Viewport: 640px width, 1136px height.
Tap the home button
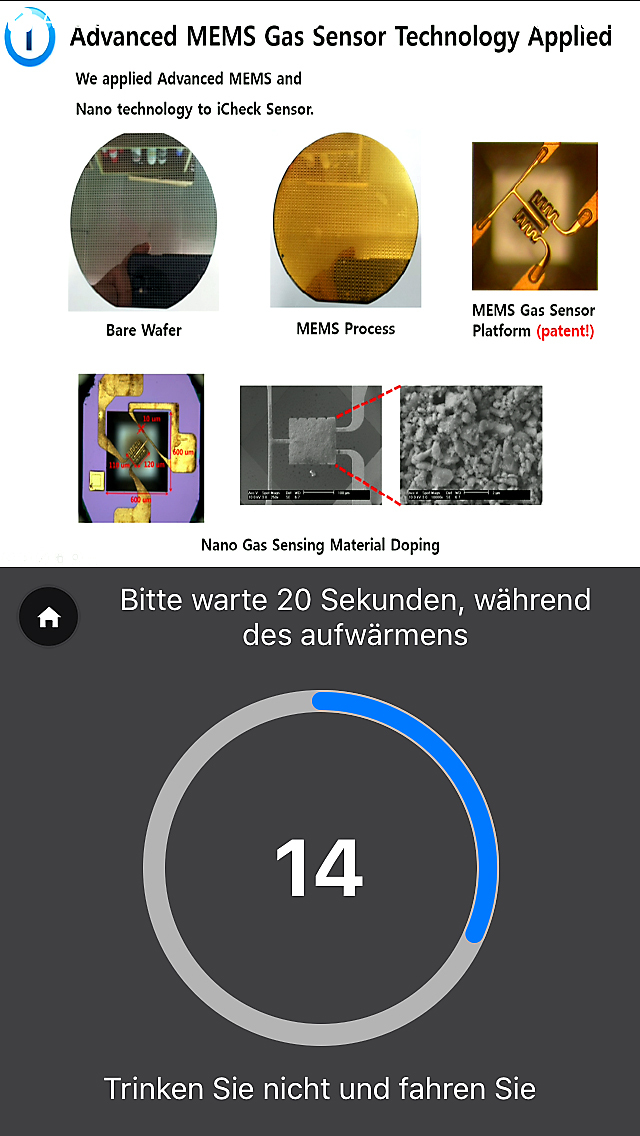[x=49, y=618]
